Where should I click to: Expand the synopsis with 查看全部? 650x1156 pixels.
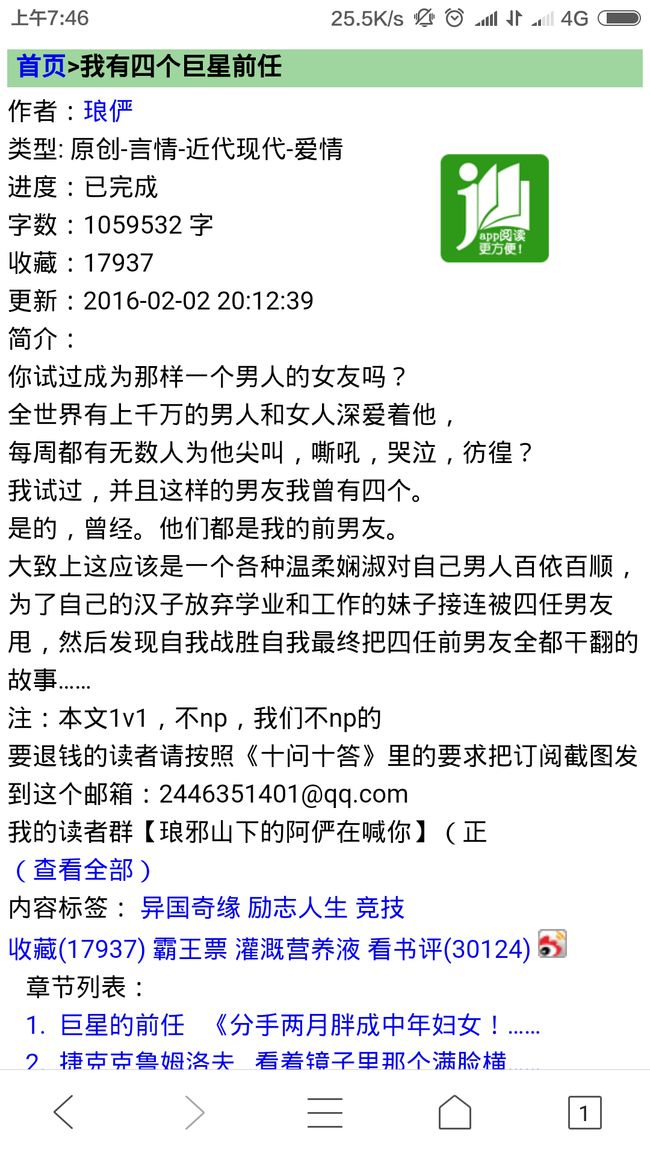click(x=82, y=870)
